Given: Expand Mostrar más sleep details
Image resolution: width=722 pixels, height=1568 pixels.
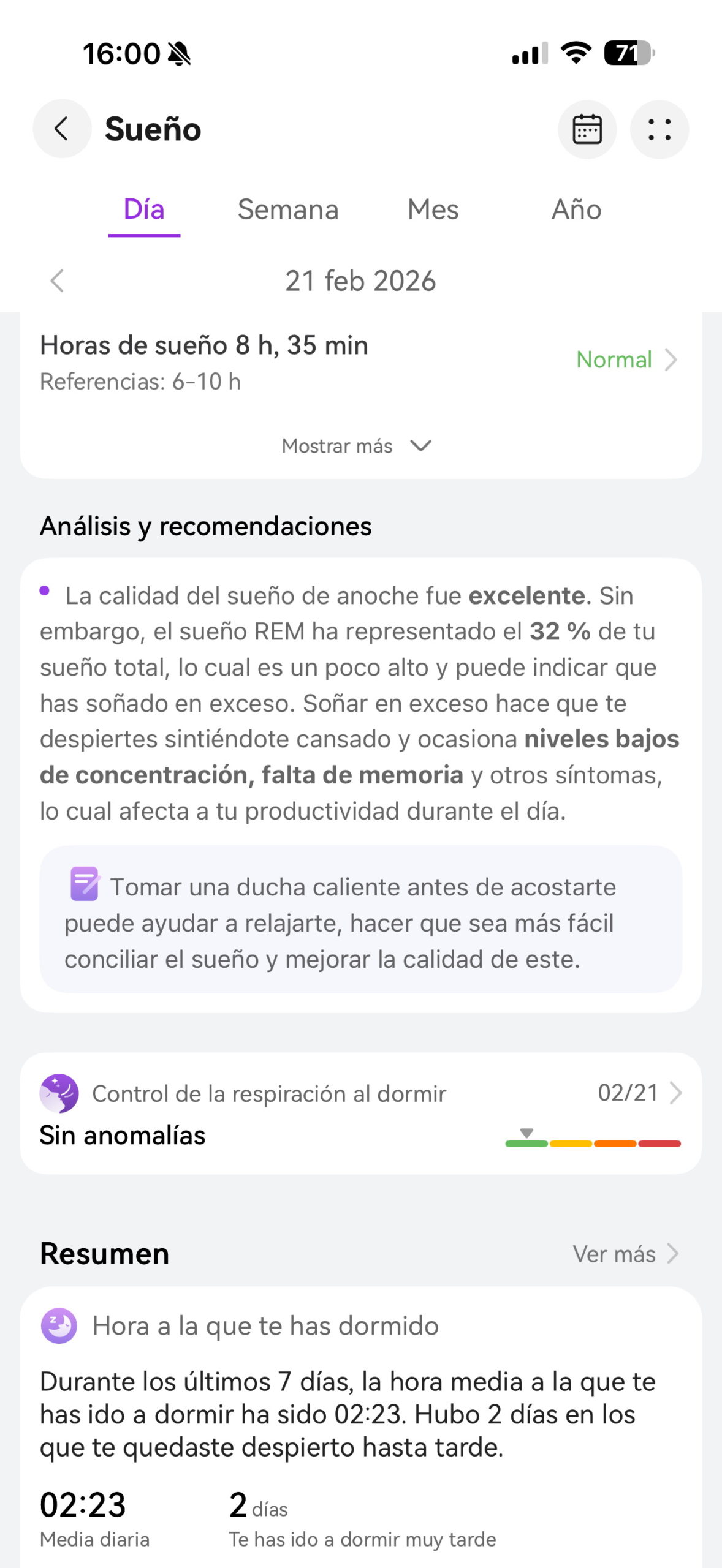Looking at the screenshot, I should [x=357, y=446].
